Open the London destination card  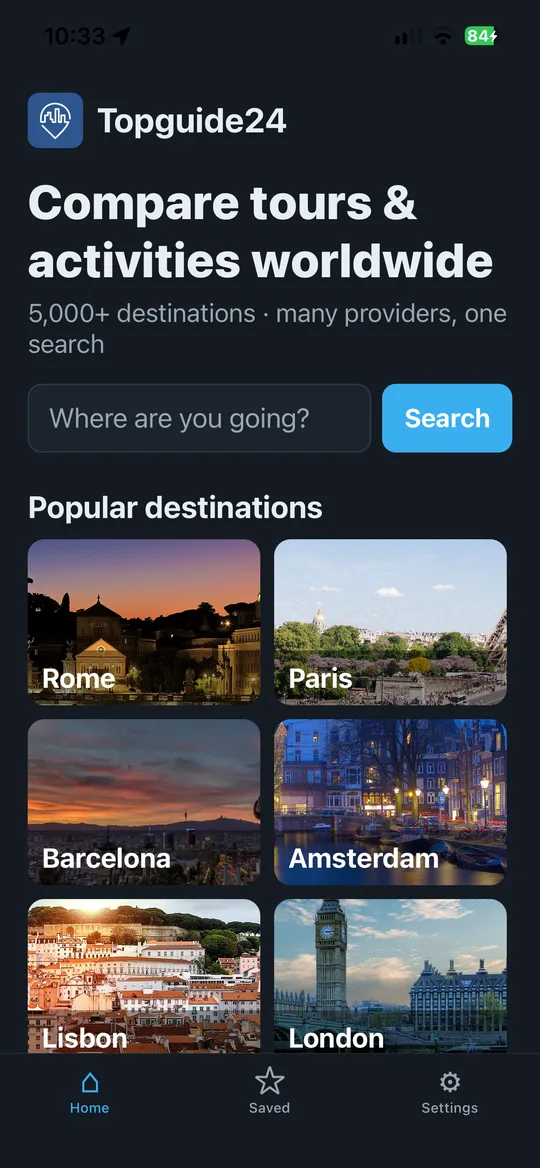390,976
